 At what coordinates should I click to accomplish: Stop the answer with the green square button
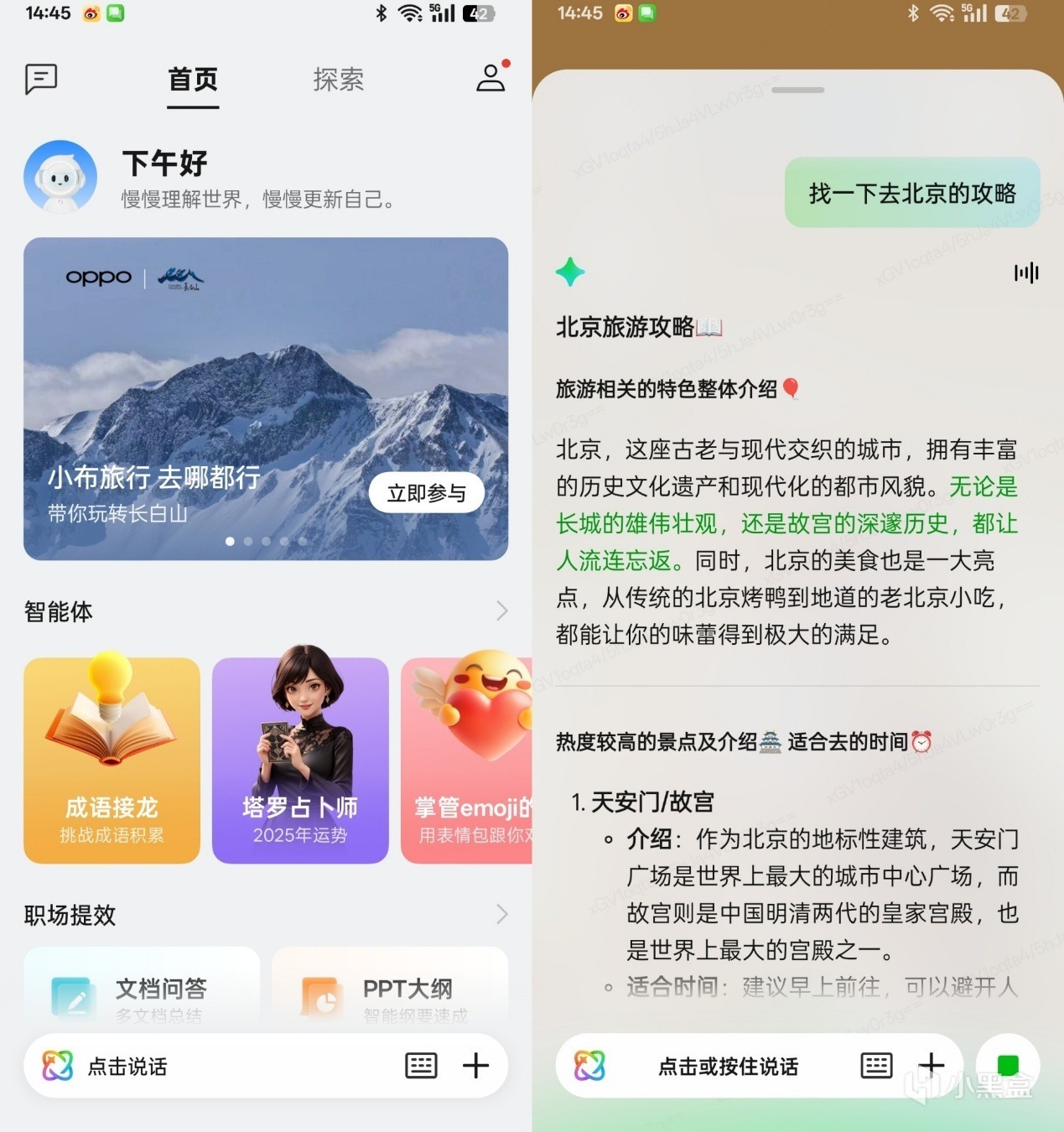click(1008, 1066)
